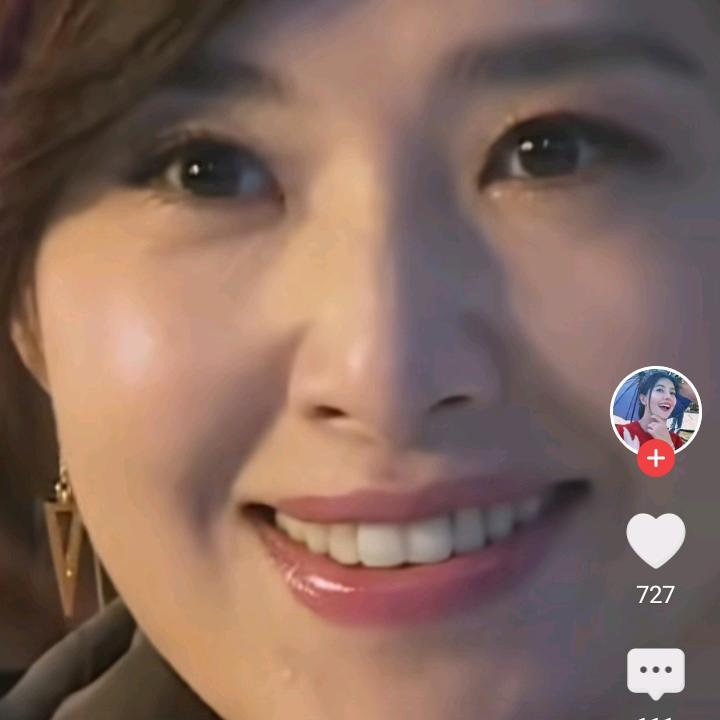Follow the creator with the plus button
Screen dimensions: 720x720
[x=656, y=458]
